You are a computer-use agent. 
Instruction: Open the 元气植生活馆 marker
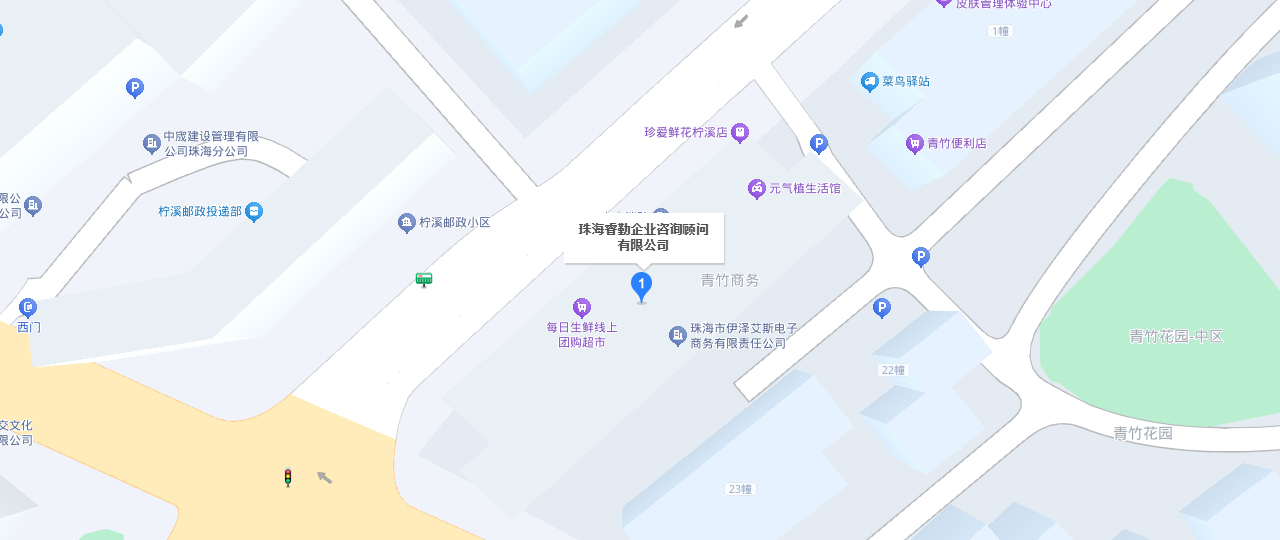click(x=757, y=188)
